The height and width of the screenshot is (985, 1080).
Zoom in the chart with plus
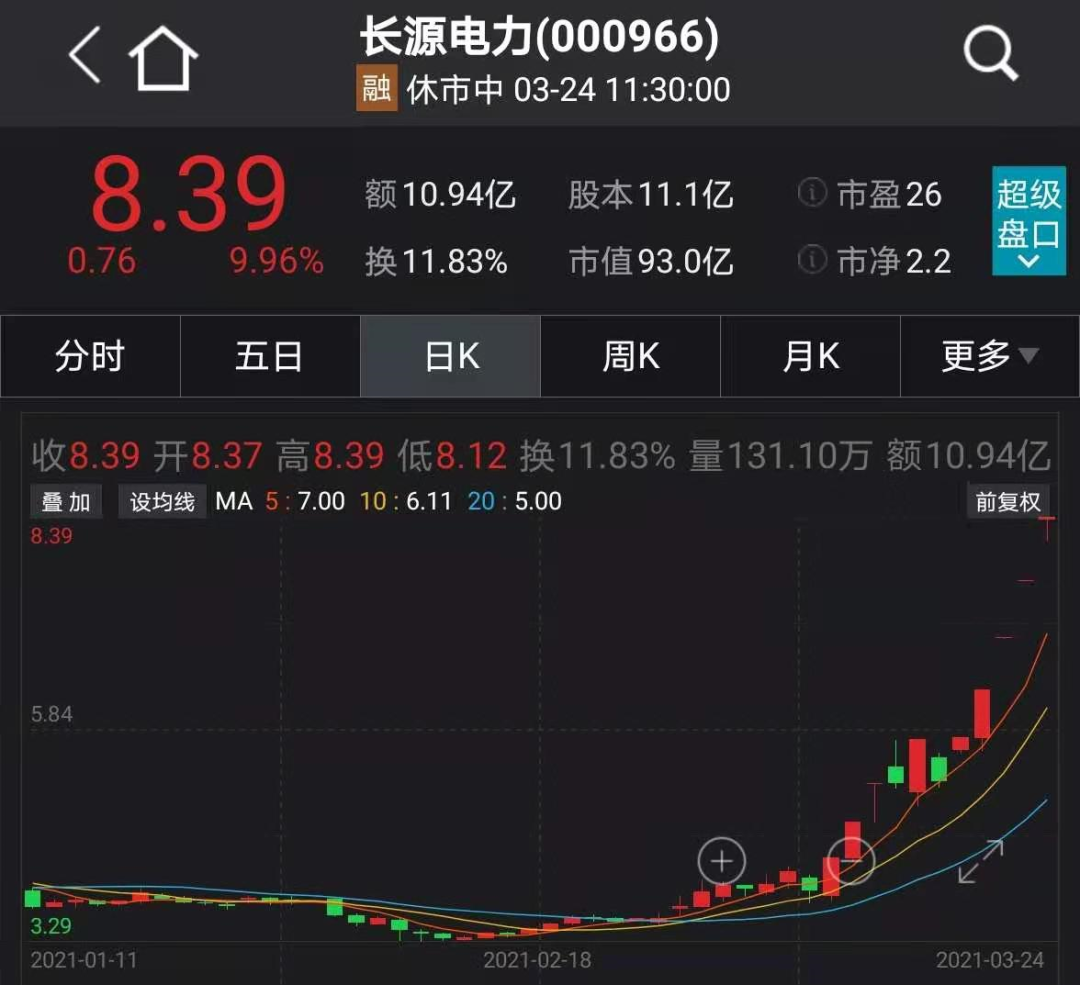click(x=722, y=860)
